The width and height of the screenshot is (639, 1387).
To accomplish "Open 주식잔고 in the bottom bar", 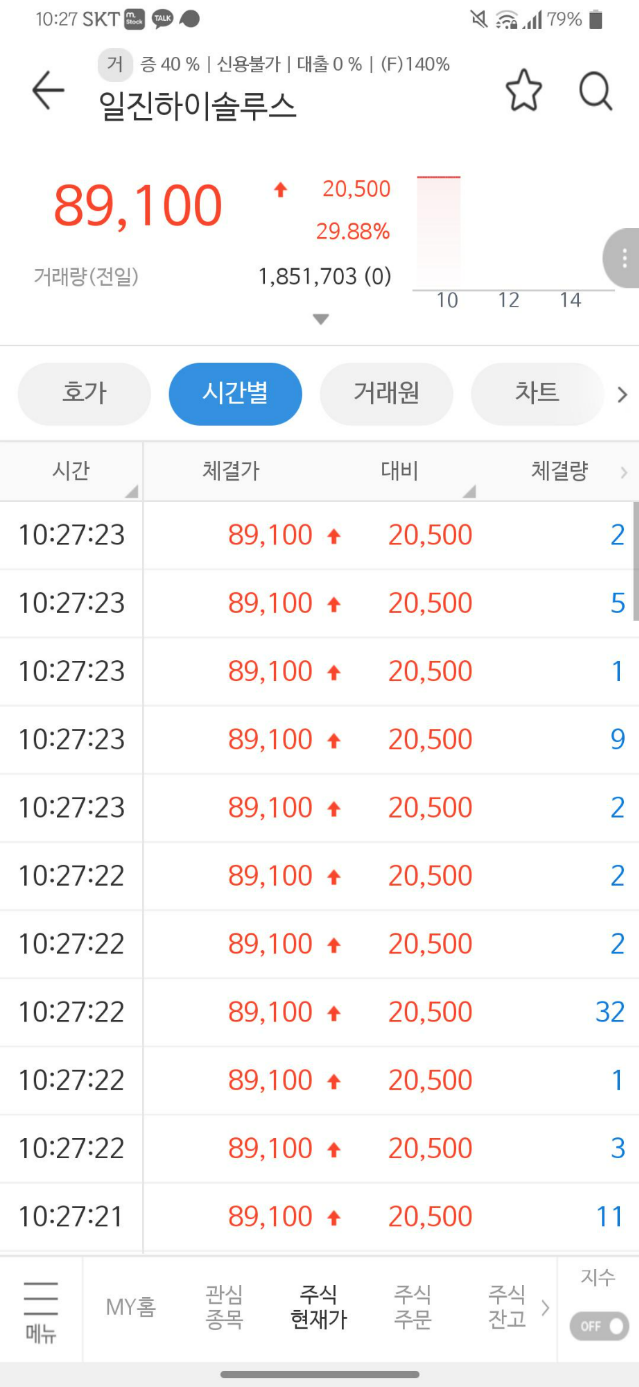I will click(506, 1307).
